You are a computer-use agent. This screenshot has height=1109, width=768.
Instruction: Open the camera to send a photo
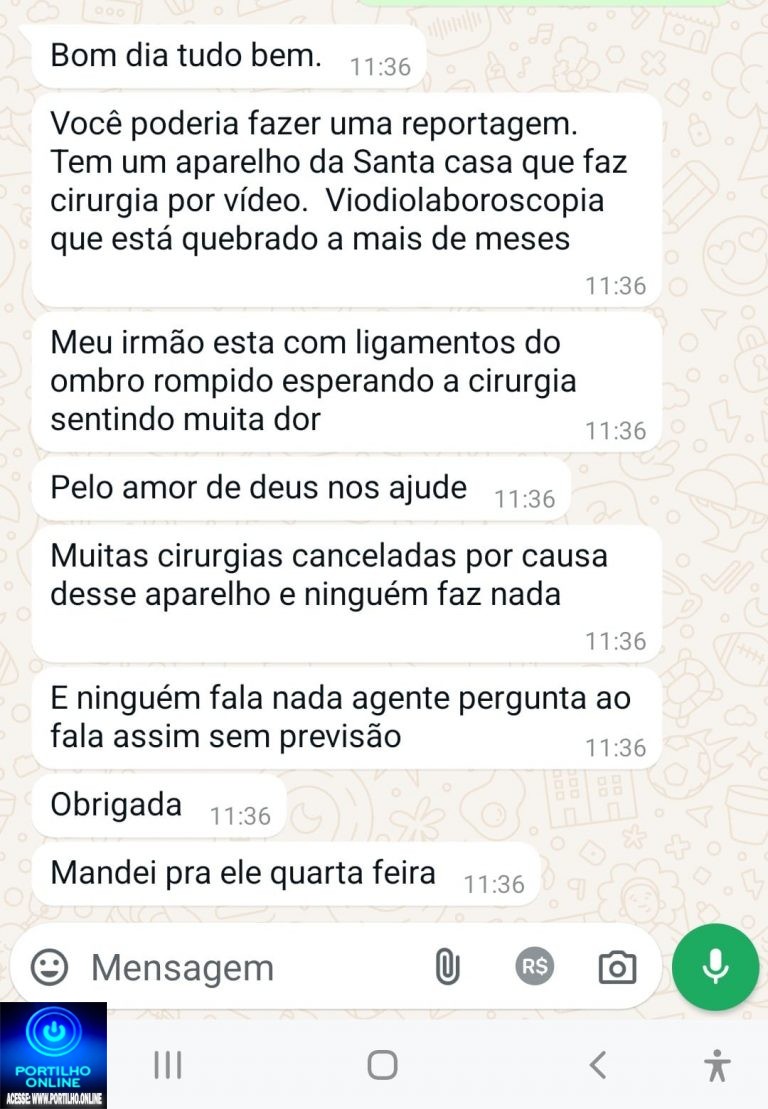point(617,967)
